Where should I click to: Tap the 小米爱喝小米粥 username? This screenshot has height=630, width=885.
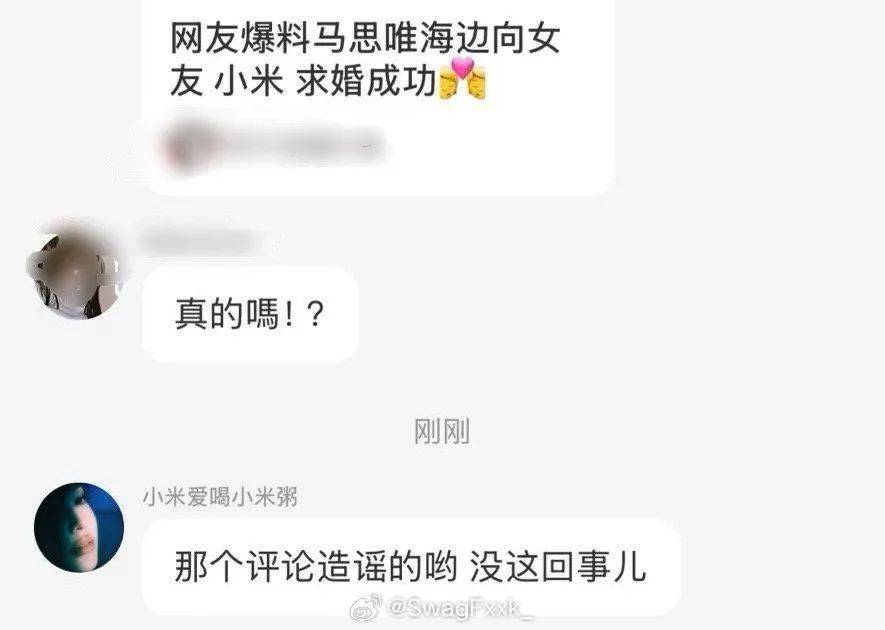(x=219, y=497)
